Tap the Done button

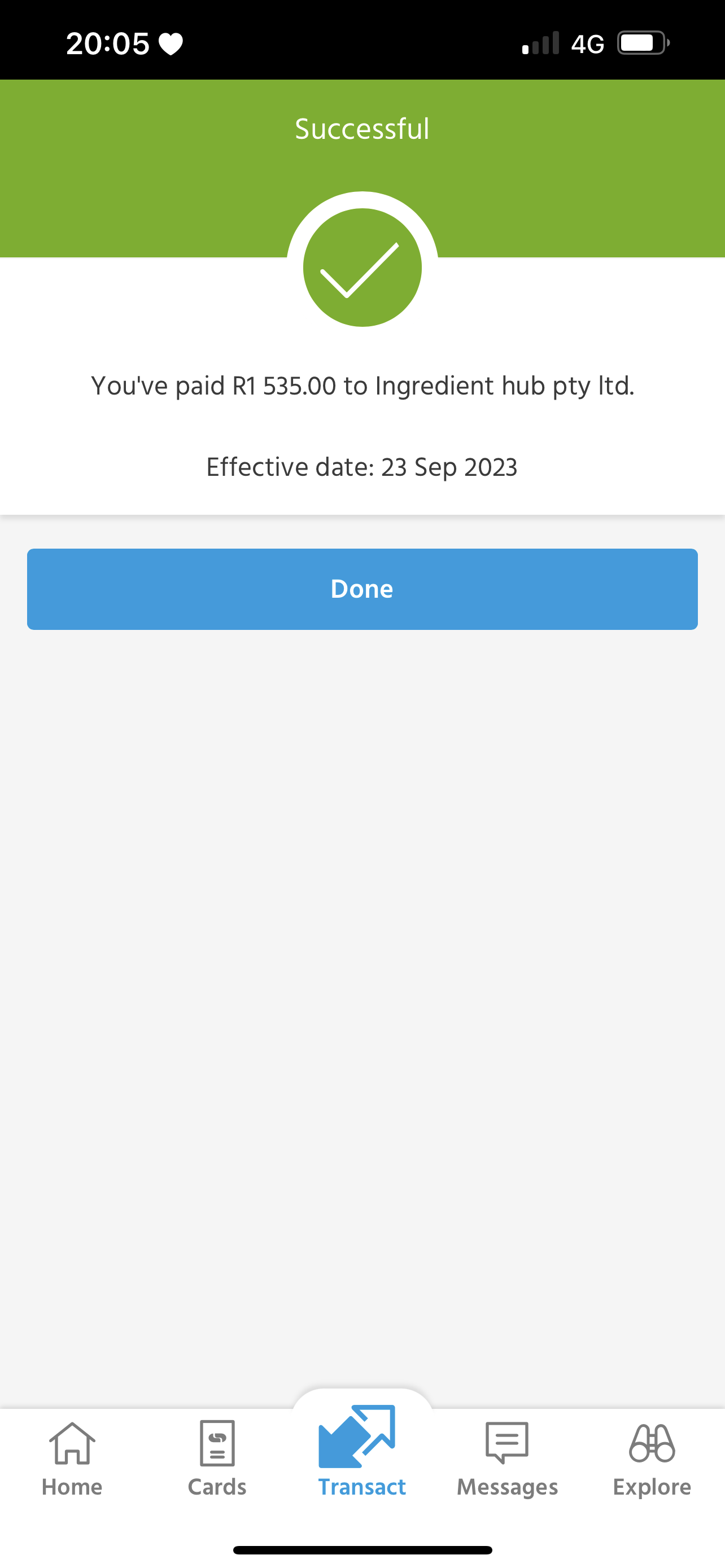362,589
